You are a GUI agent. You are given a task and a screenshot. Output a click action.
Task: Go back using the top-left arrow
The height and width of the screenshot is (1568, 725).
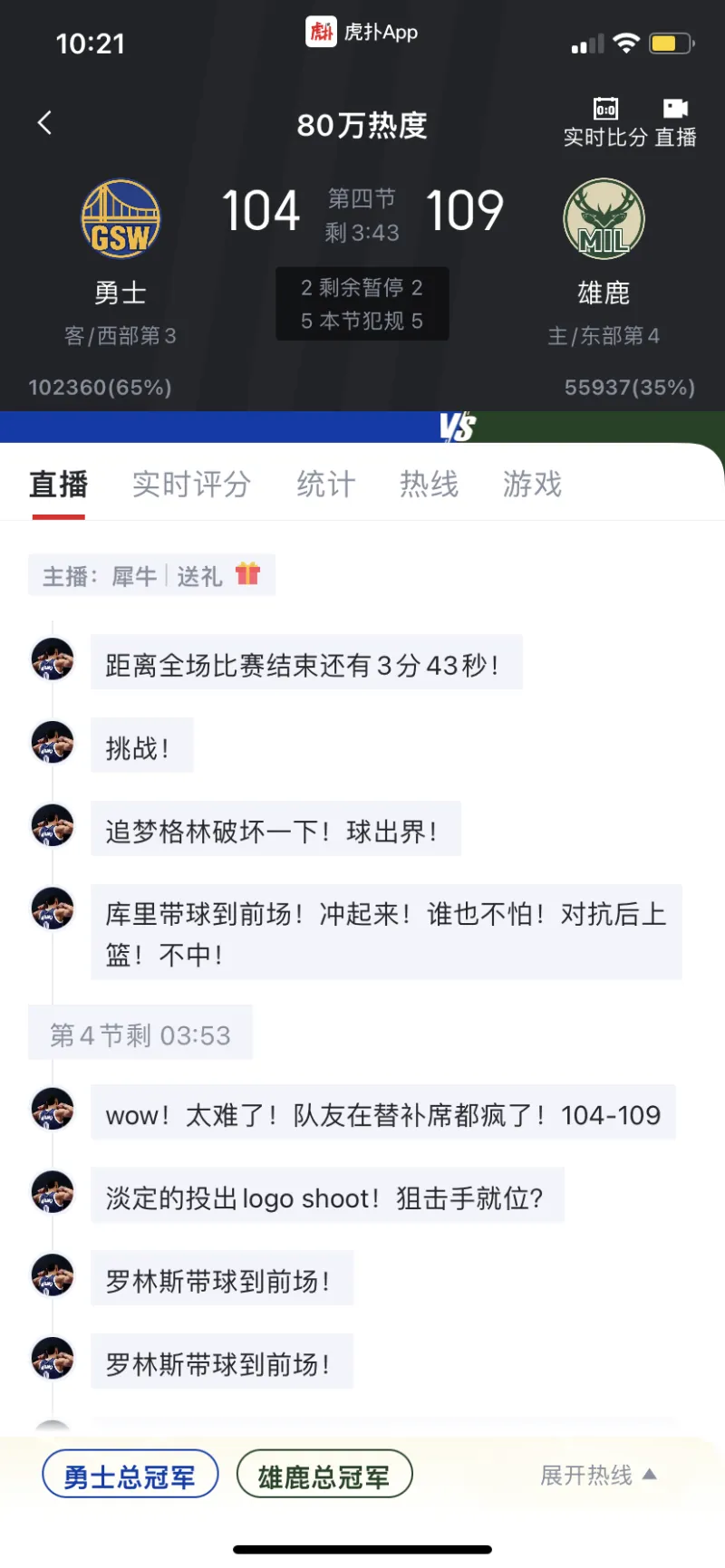44,123
